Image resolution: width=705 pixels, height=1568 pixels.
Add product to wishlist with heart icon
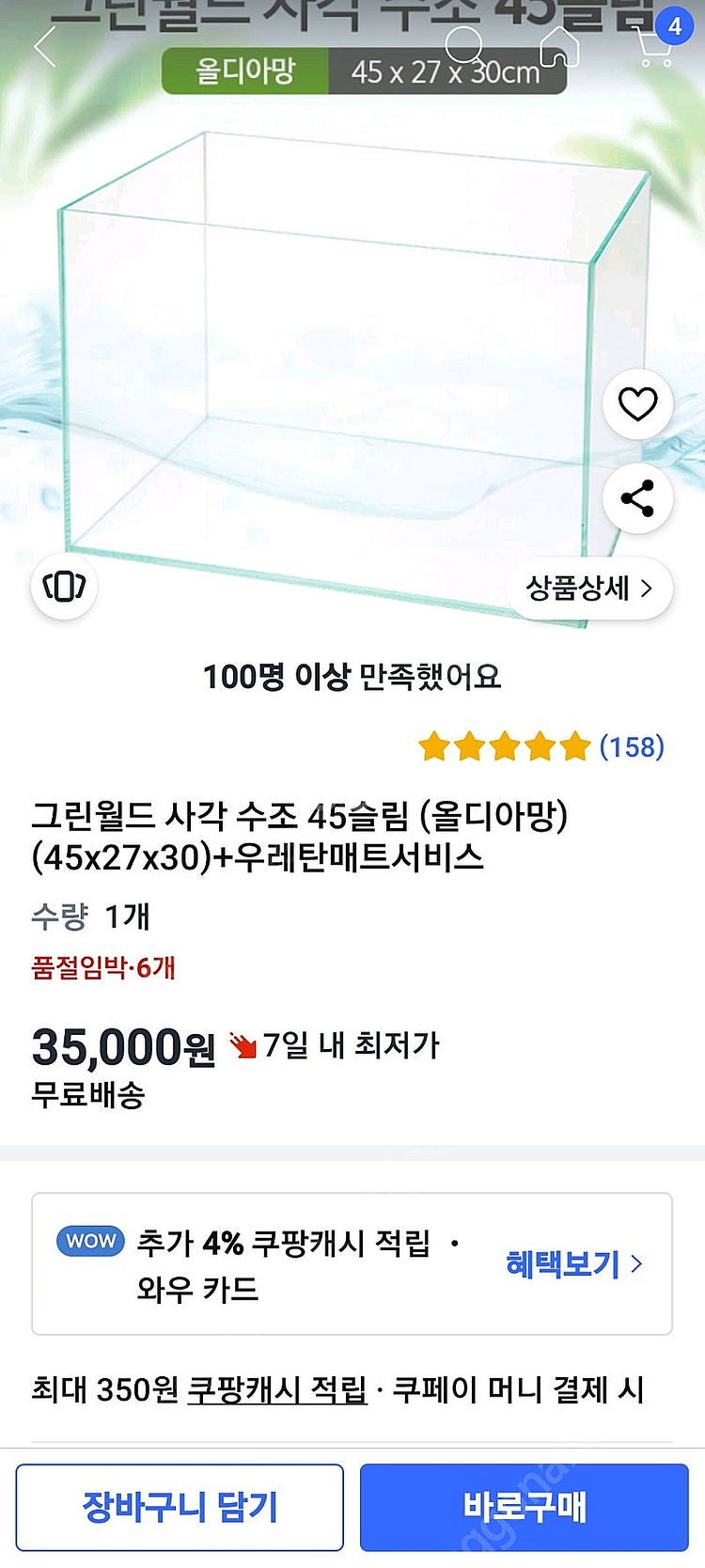[x=637, y=404]
